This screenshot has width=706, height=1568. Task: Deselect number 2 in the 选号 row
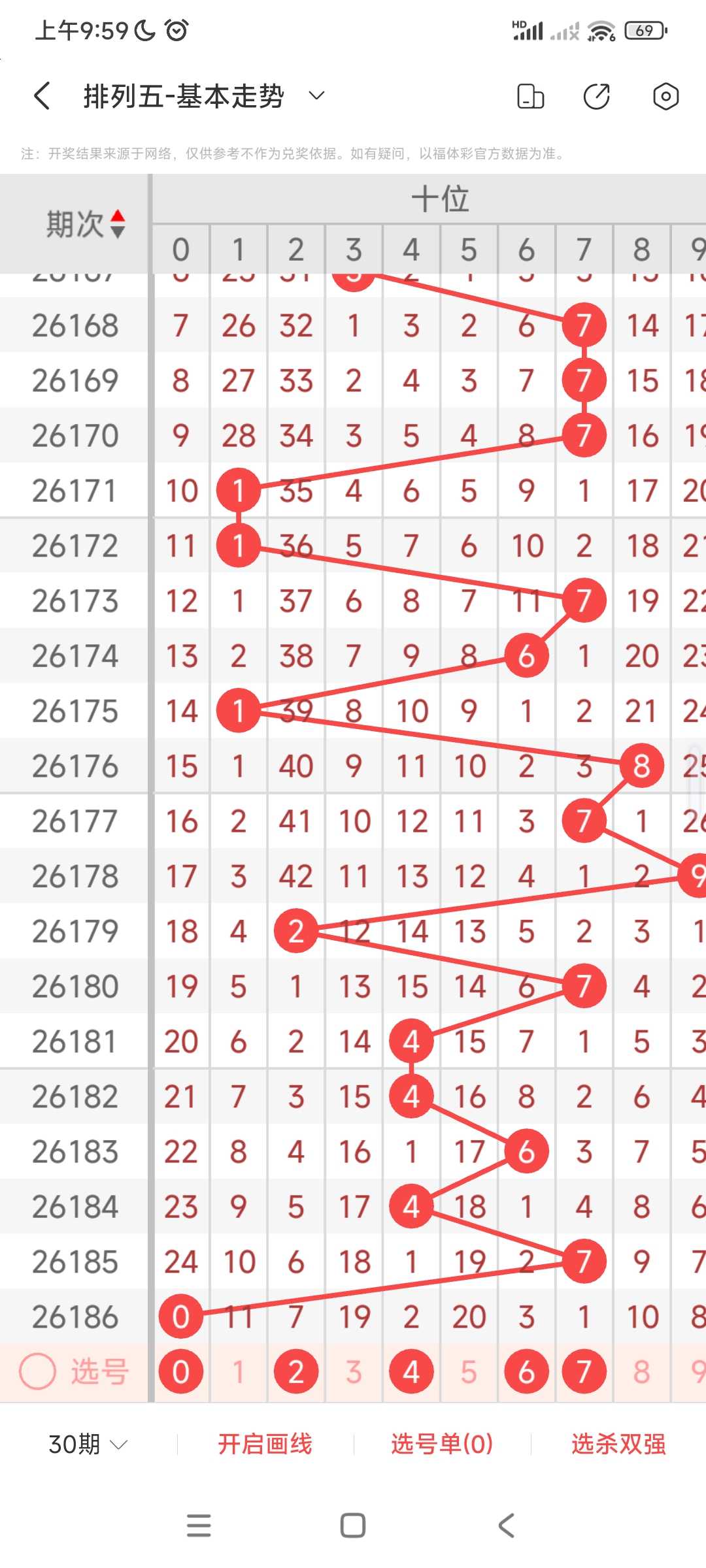(x=296, y=1372)
